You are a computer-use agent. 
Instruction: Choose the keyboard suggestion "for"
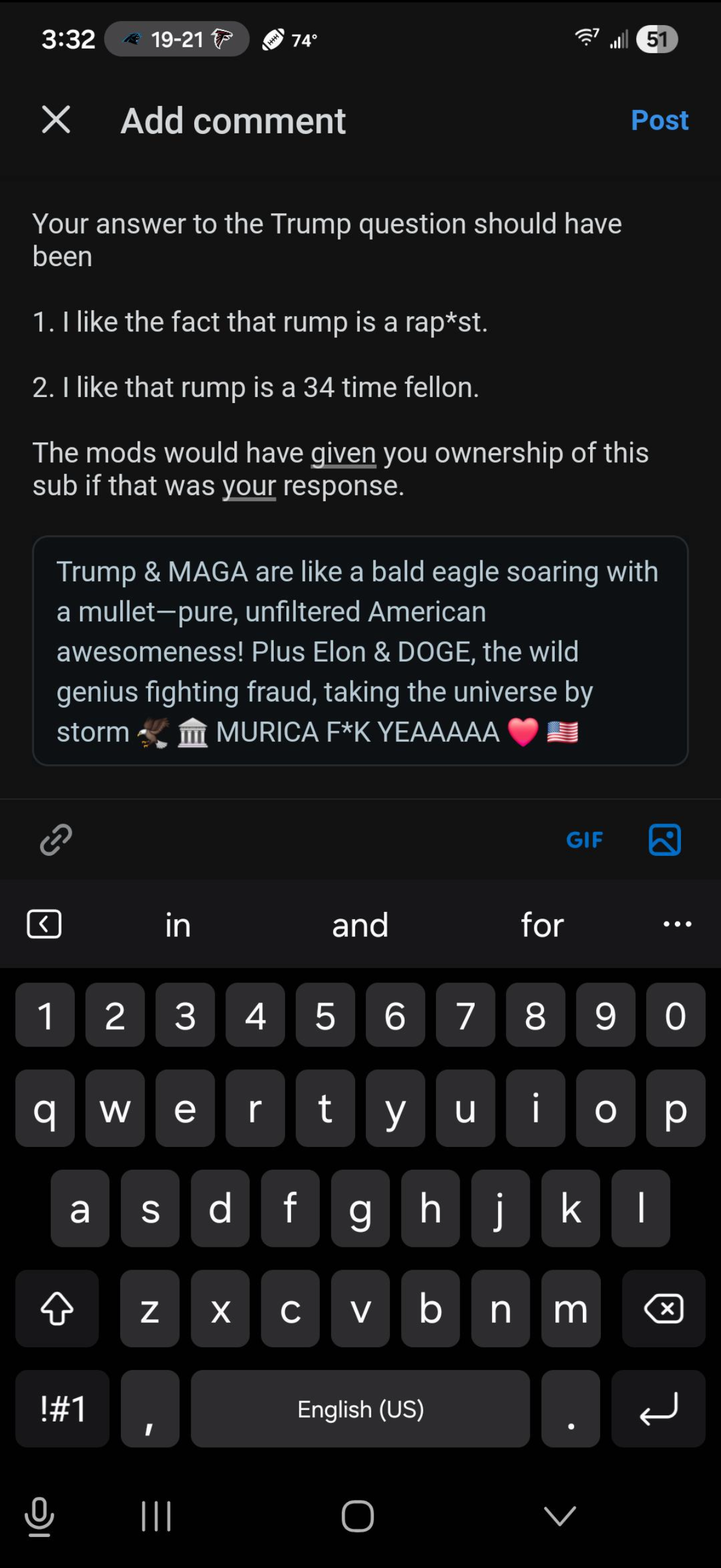[542, 925]
